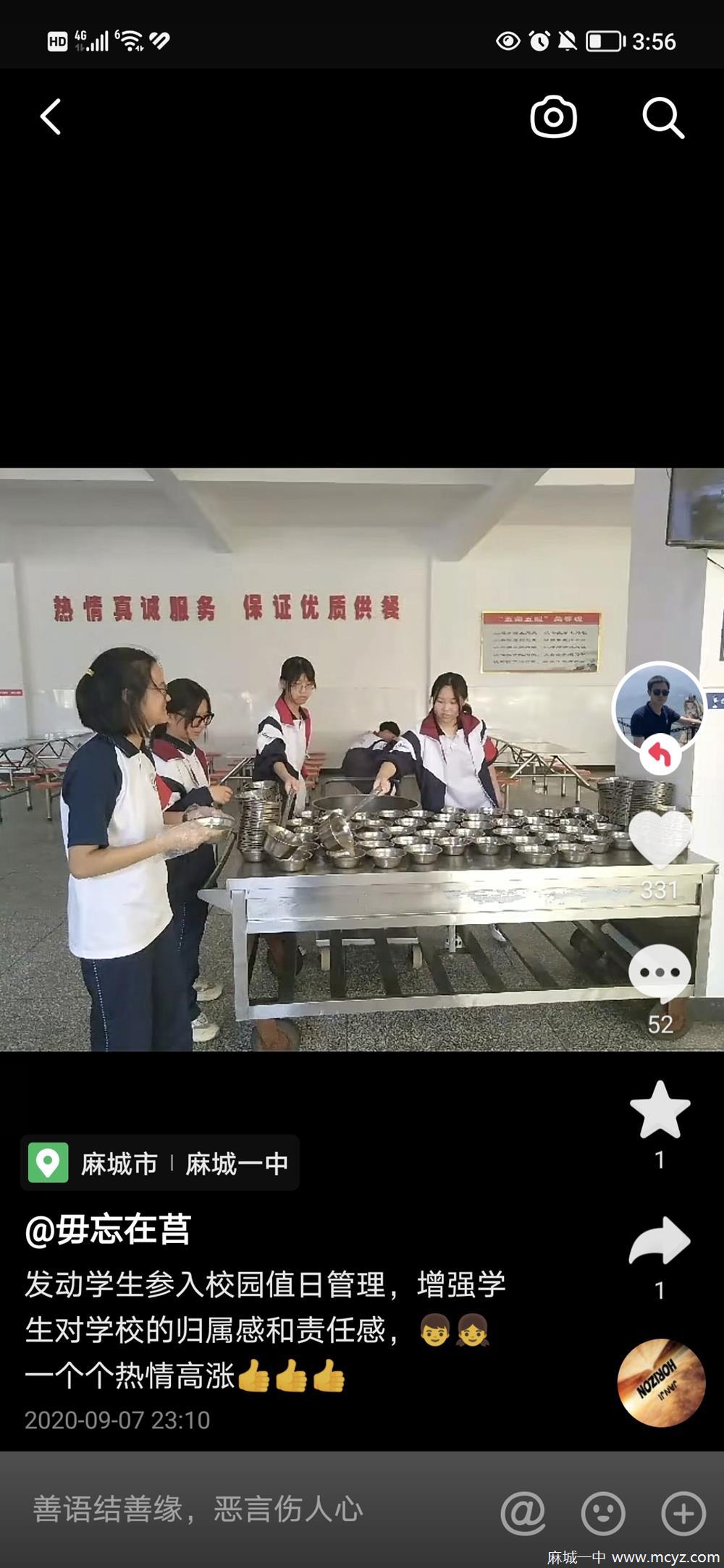Open the spinning music disc
724x1568 pixels.
[x=661, y=1383]
